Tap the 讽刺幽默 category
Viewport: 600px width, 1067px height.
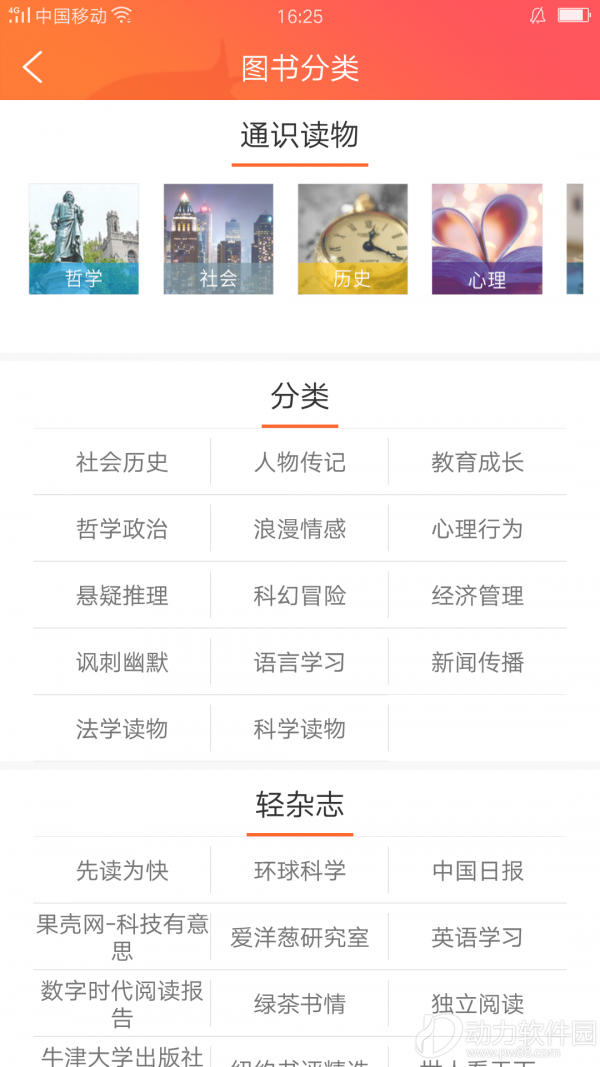click(122, 662)
